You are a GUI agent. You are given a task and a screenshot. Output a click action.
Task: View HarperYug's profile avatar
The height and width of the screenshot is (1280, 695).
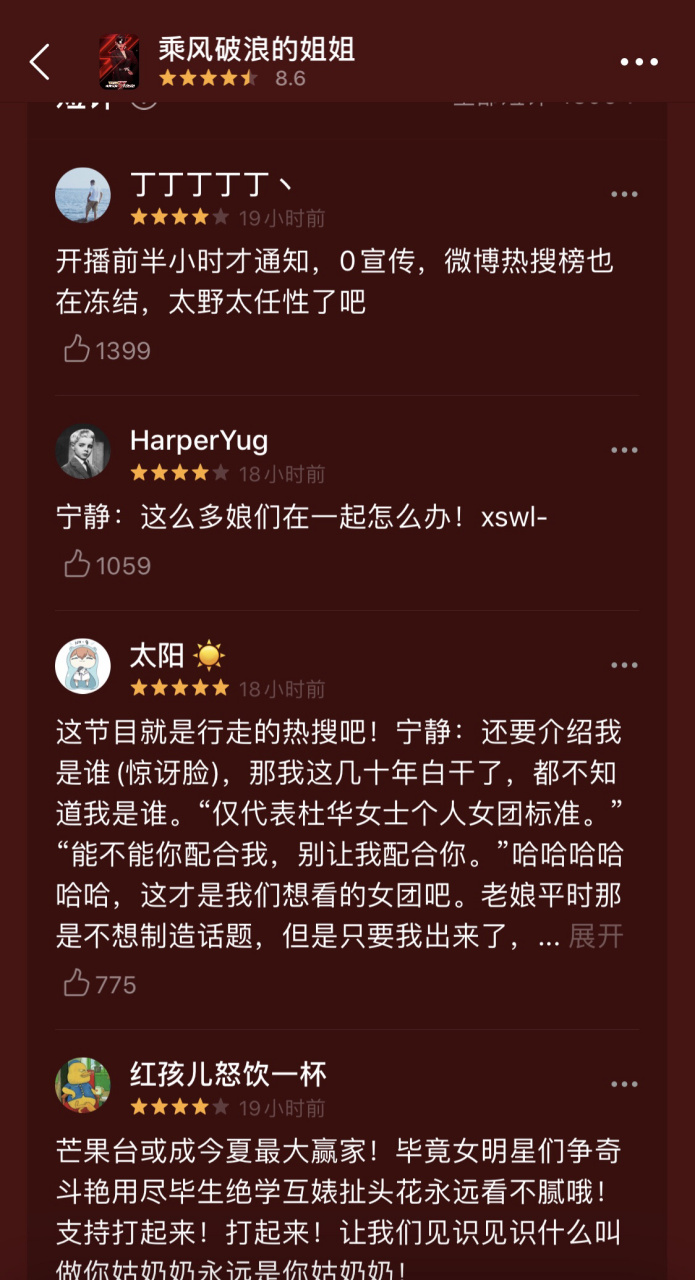pyautogui.click(x=83, y=452)
